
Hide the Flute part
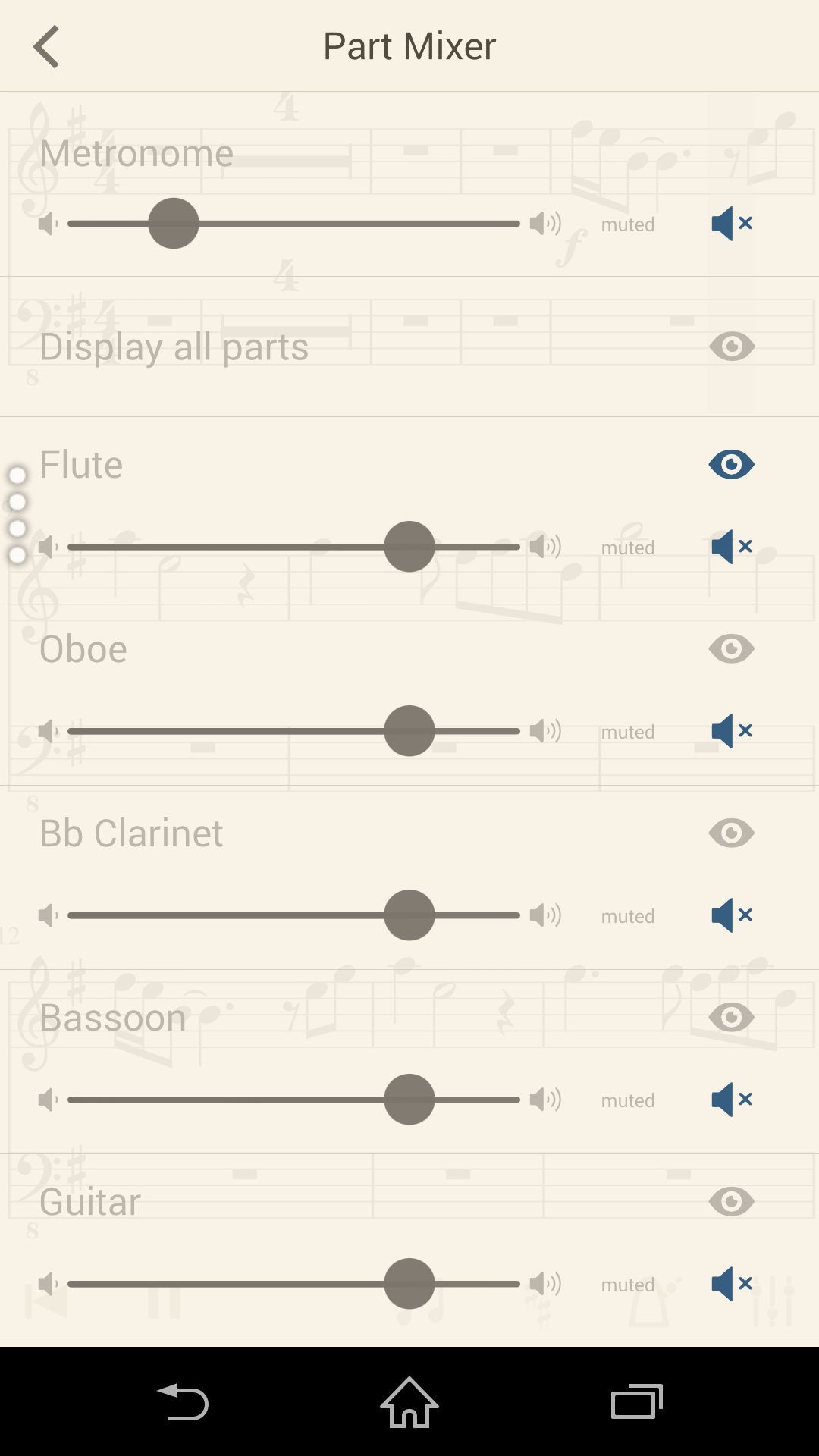point(732,464)
